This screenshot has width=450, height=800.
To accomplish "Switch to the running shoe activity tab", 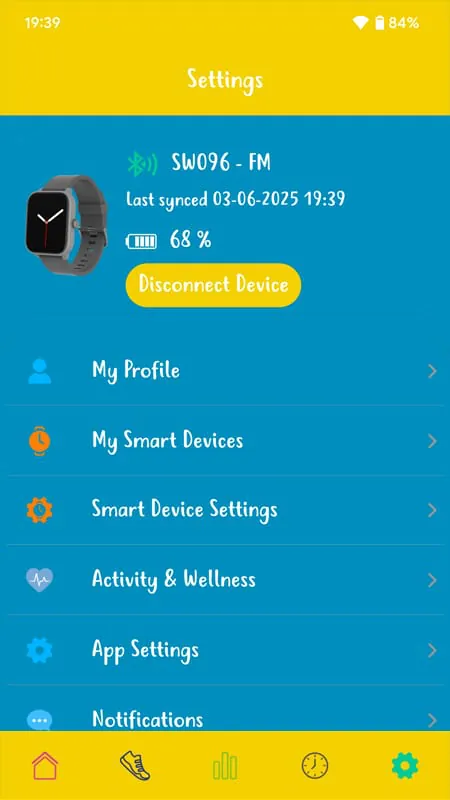I will pos(135,765).
